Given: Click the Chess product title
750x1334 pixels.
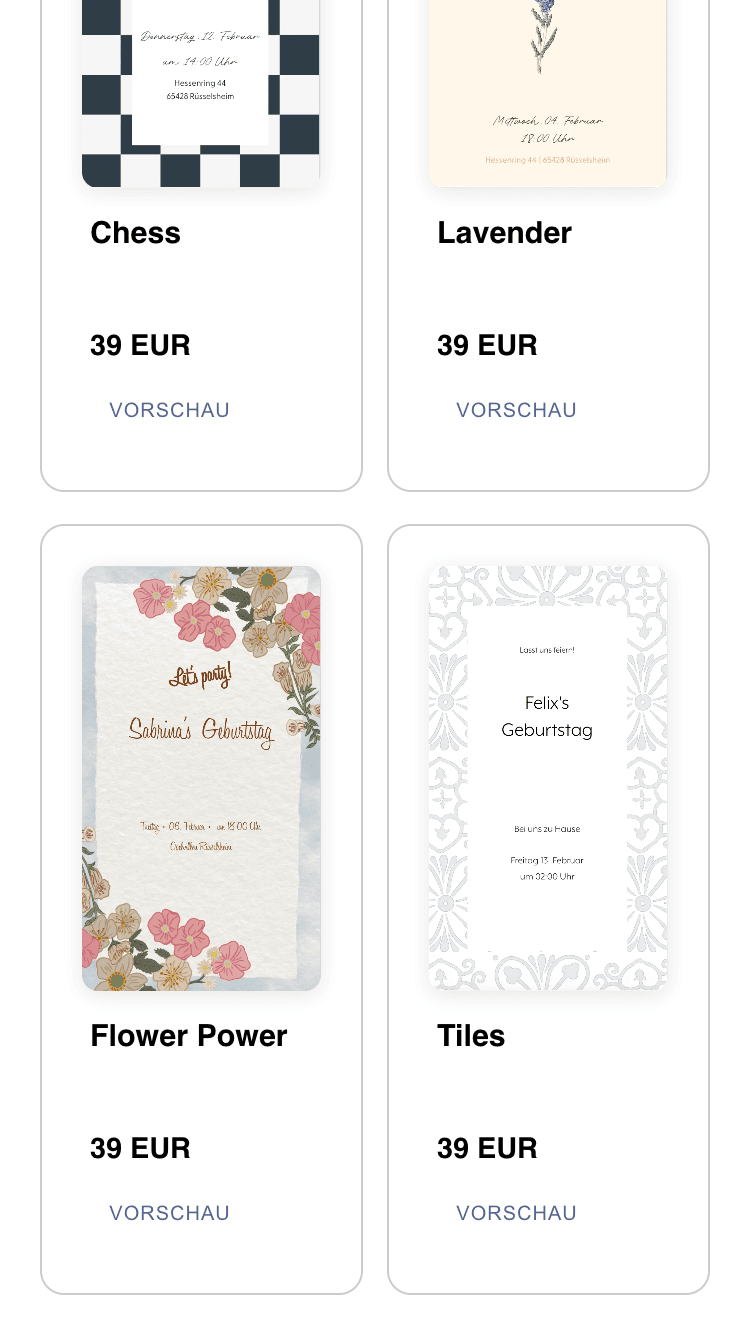Looking at the screenshot, I should (x=135, y=233).
